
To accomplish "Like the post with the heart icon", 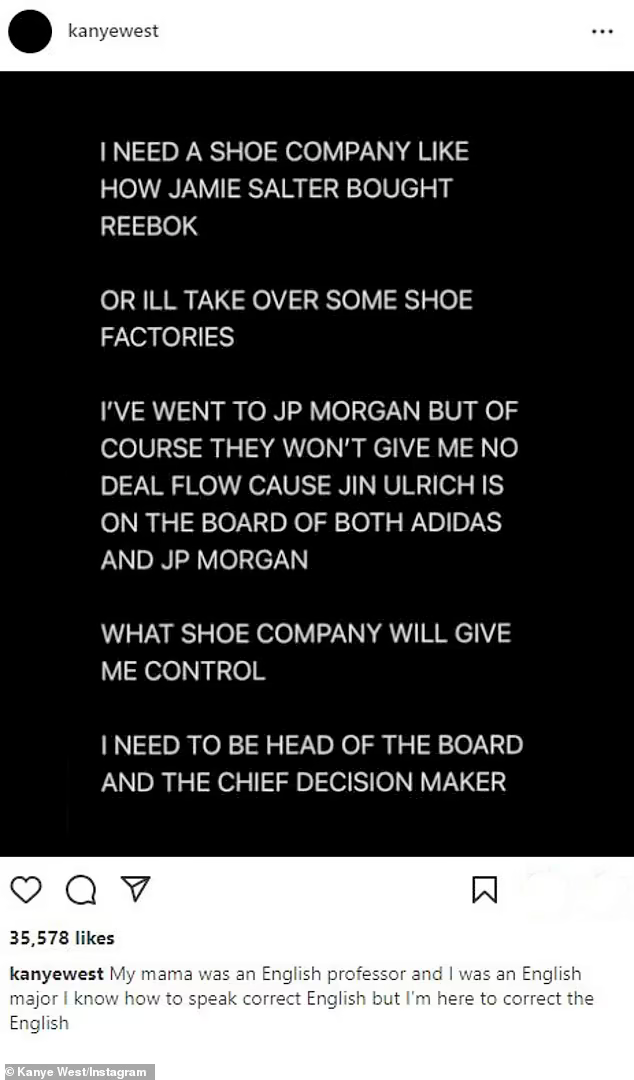I will pyautogui.click(x=26, y=889).
